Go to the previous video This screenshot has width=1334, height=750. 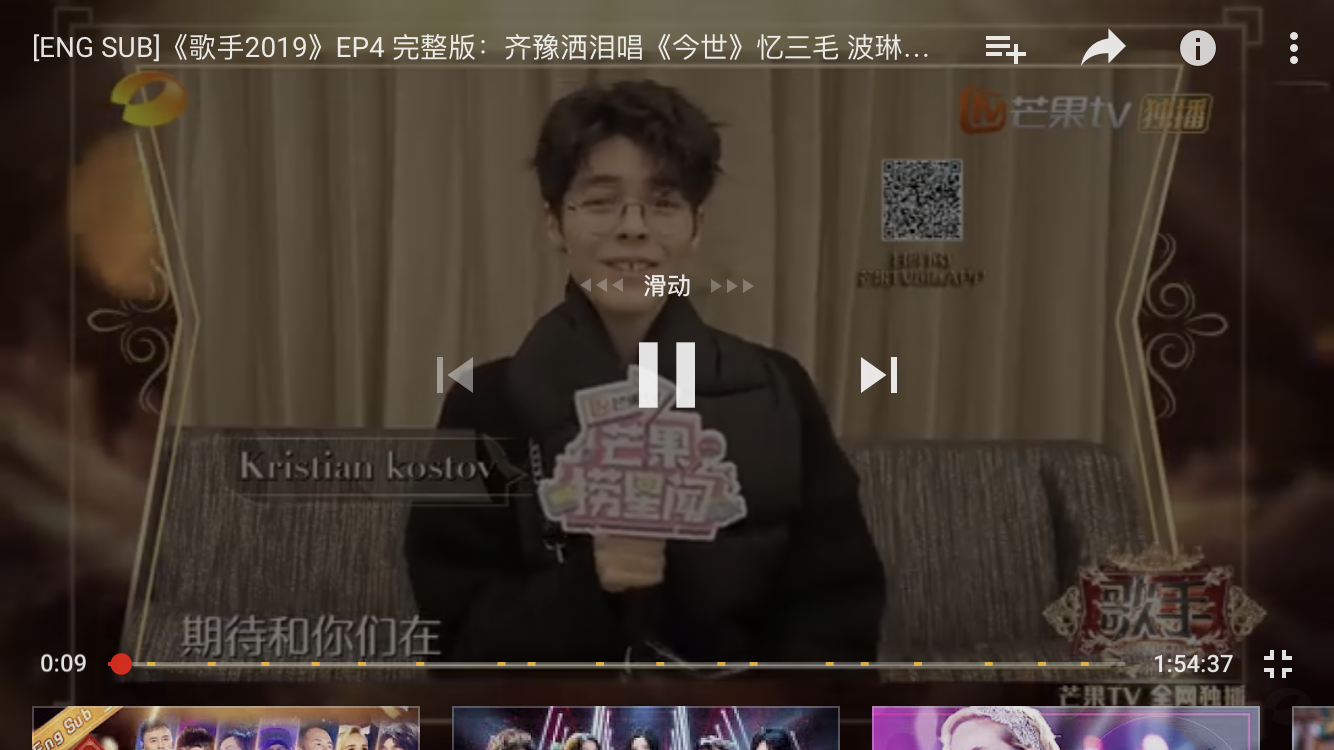(x=456, y=375)
